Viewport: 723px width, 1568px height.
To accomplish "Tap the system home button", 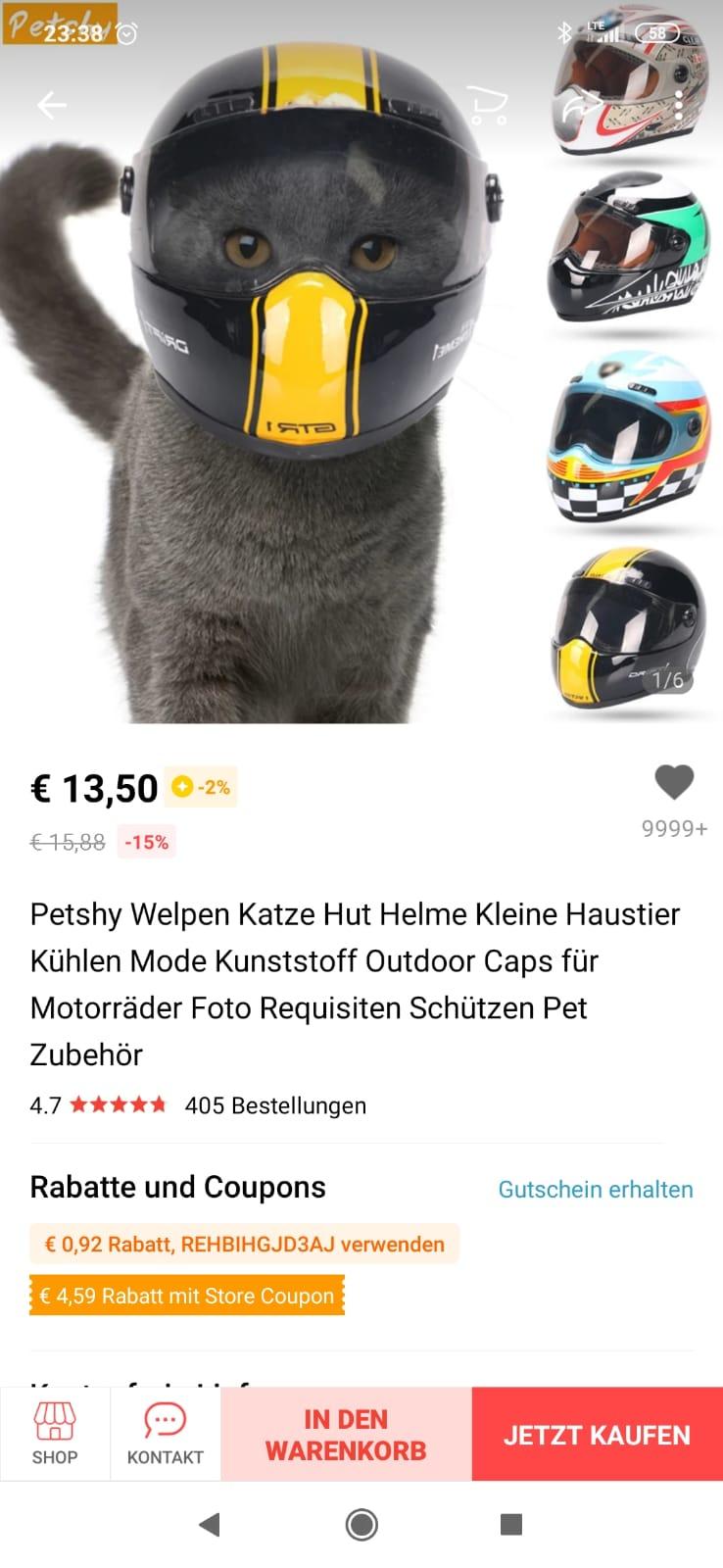I will tap(361, 1524).
